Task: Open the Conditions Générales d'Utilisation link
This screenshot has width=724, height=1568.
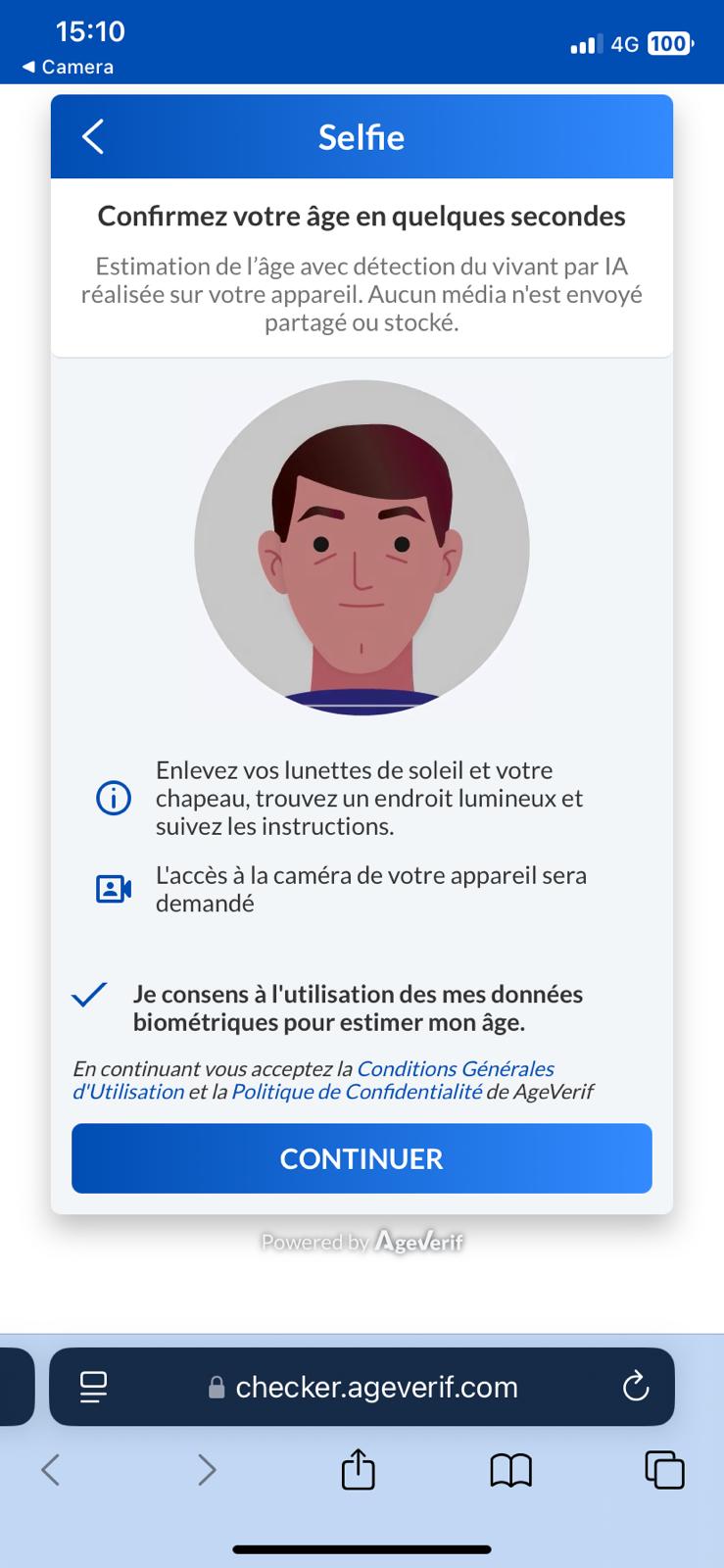Action: [x=455, y=1068]
